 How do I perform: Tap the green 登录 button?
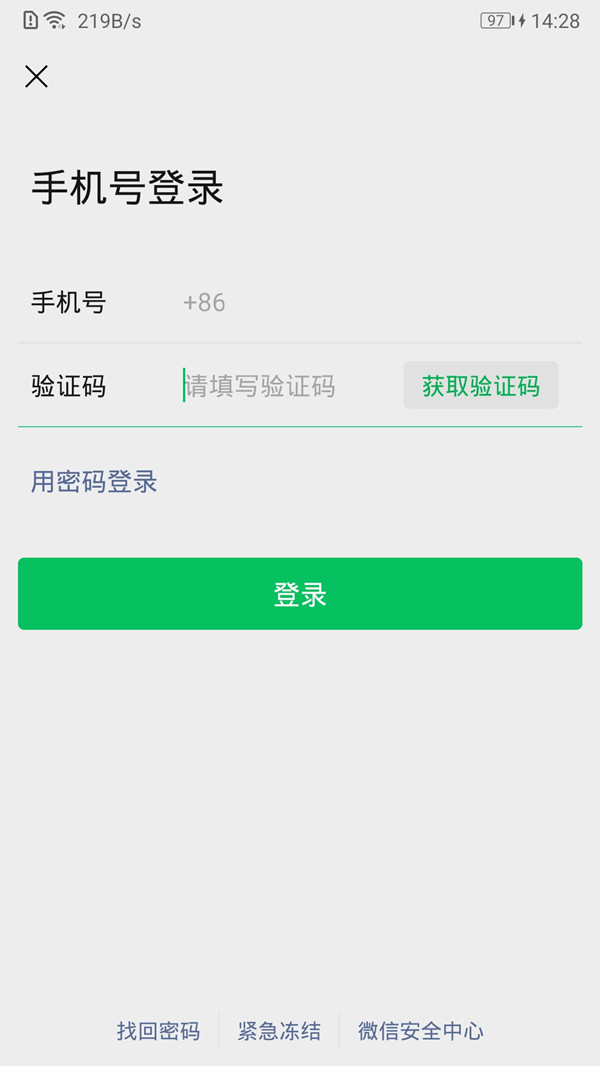300,594
